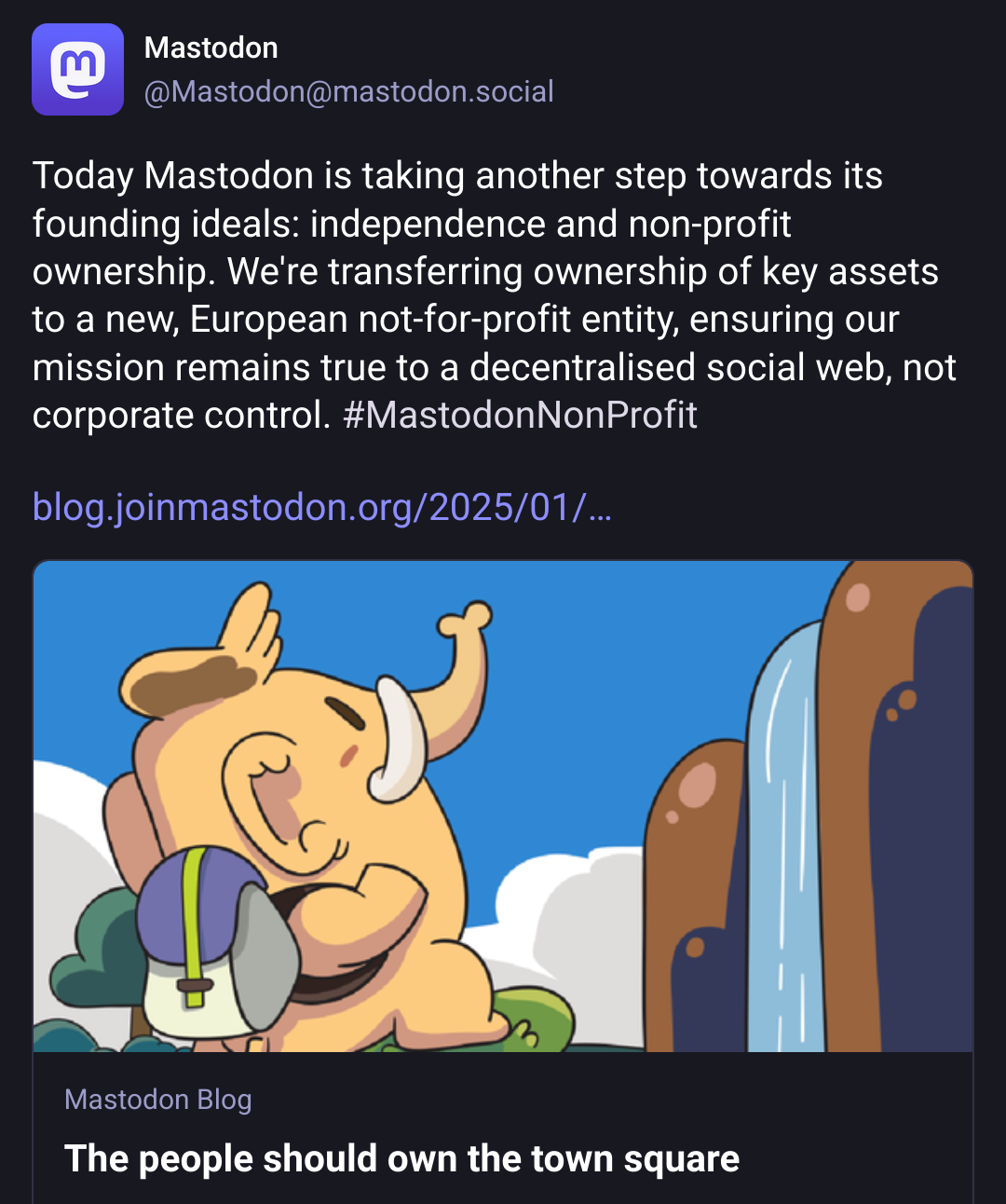Open Mastodon's profile avatar

[77, 70]
